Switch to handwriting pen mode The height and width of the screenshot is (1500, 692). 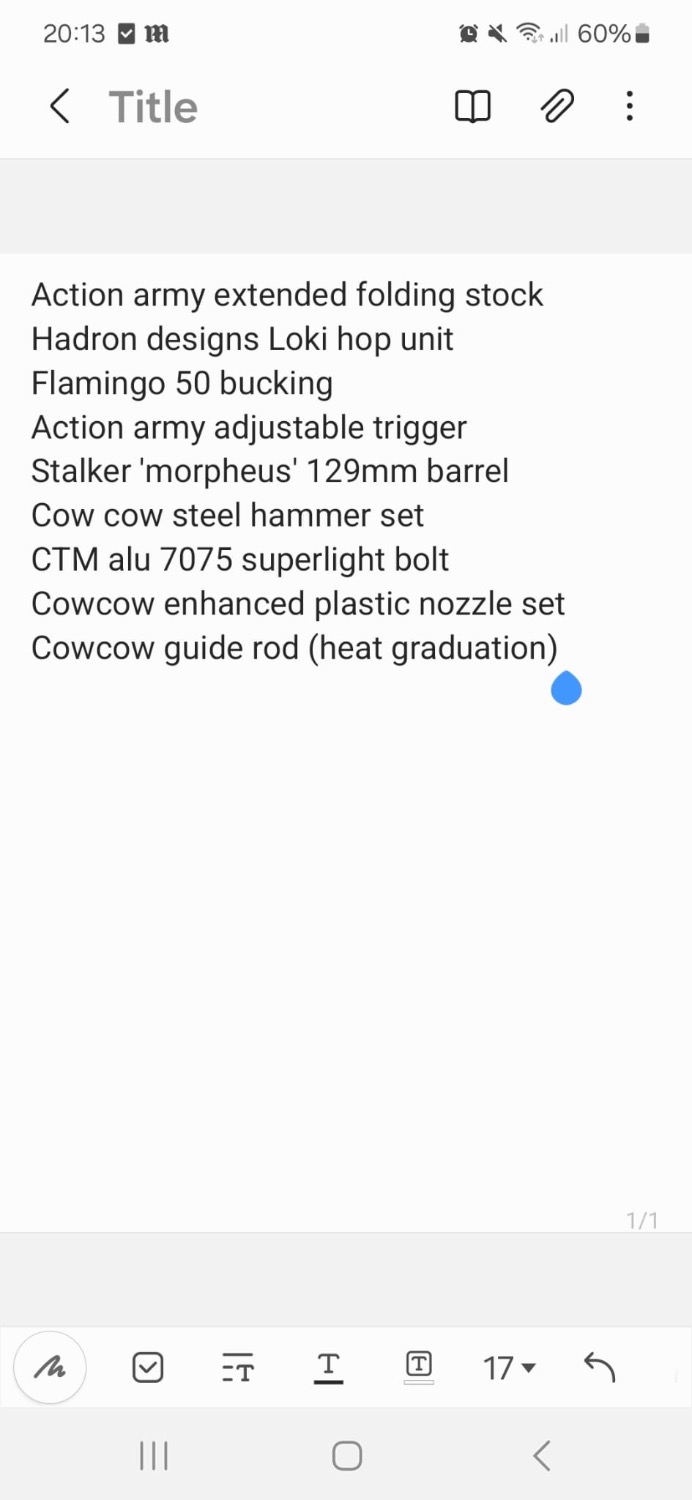click(50, 1367)
